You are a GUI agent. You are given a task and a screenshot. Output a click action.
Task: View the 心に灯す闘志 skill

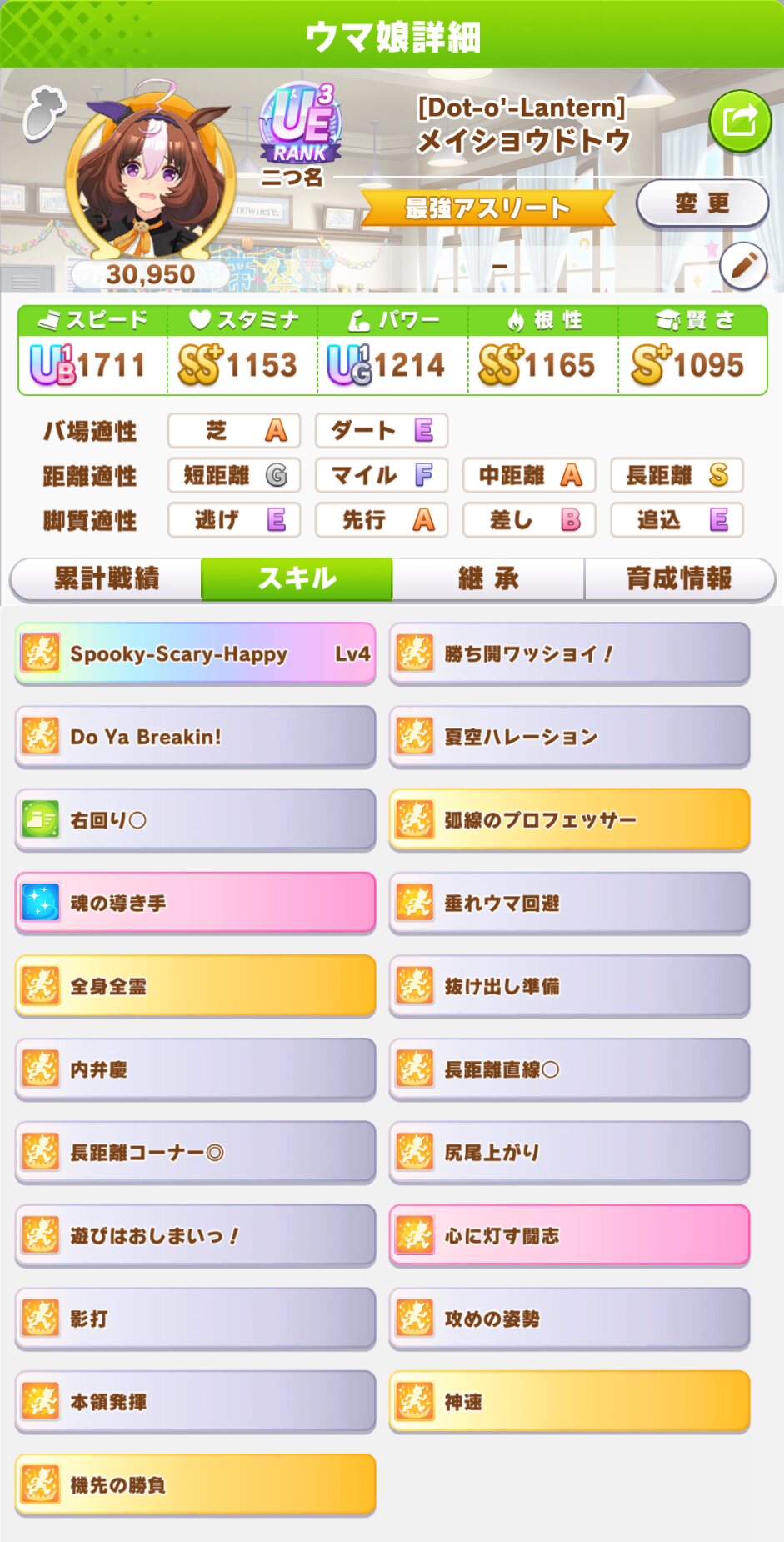[x=569, y=1235]
